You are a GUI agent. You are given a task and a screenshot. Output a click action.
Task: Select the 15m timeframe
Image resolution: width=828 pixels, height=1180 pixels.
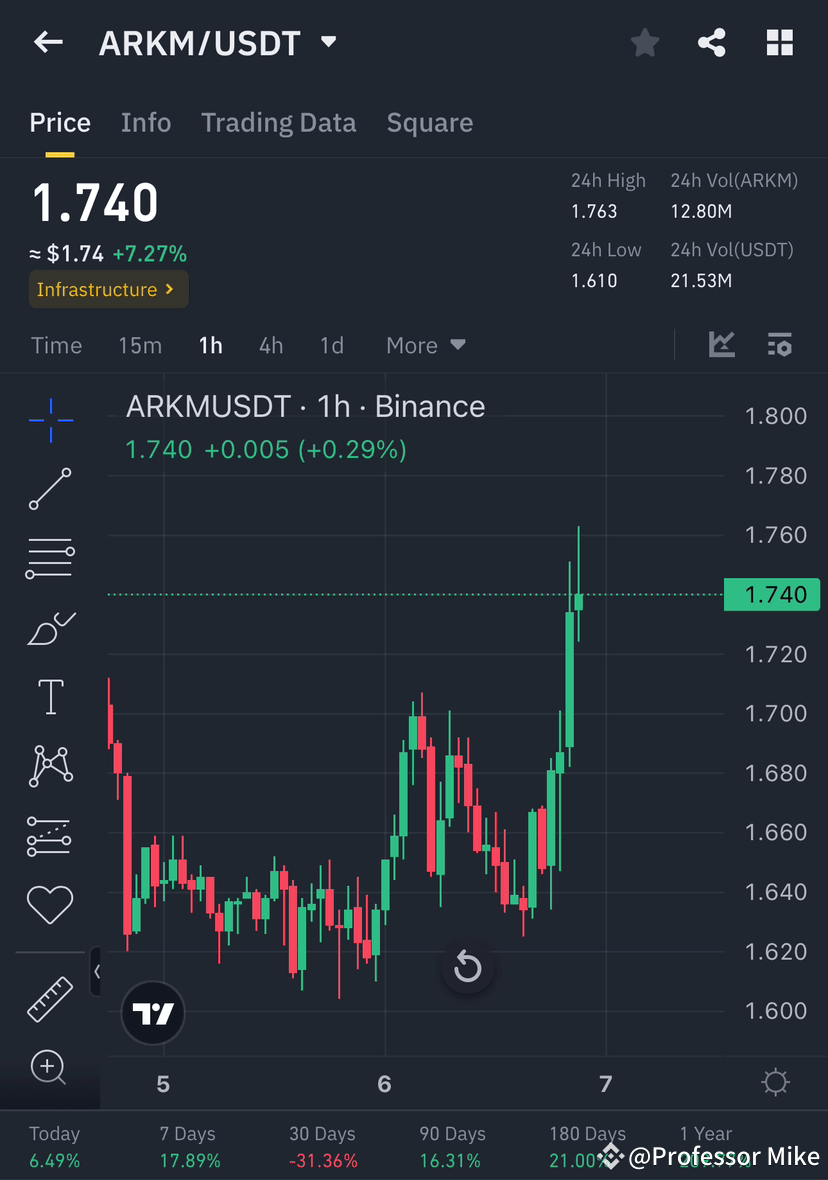coord(140,345)
